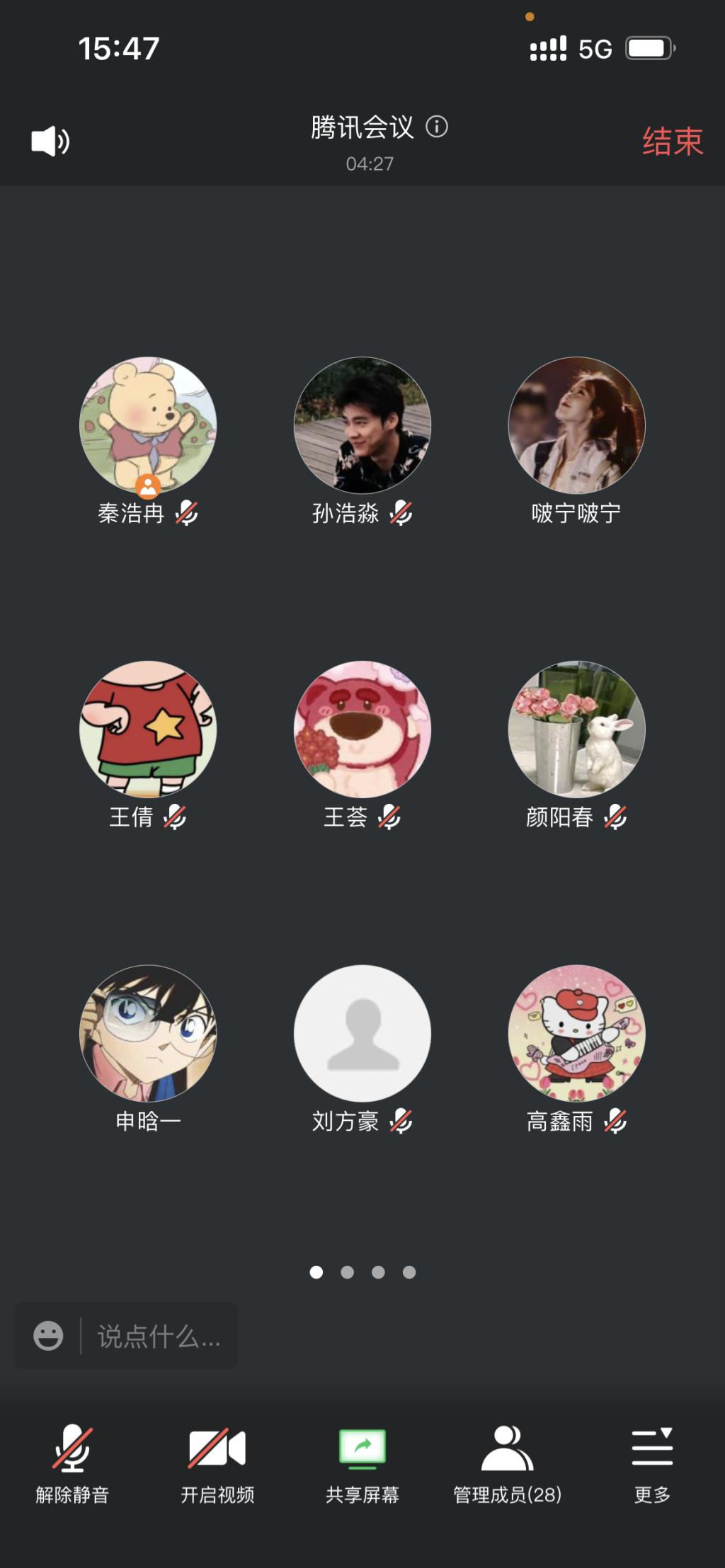Select participant 王倩's avatar

pyautogui.click(x=148, y=730)
